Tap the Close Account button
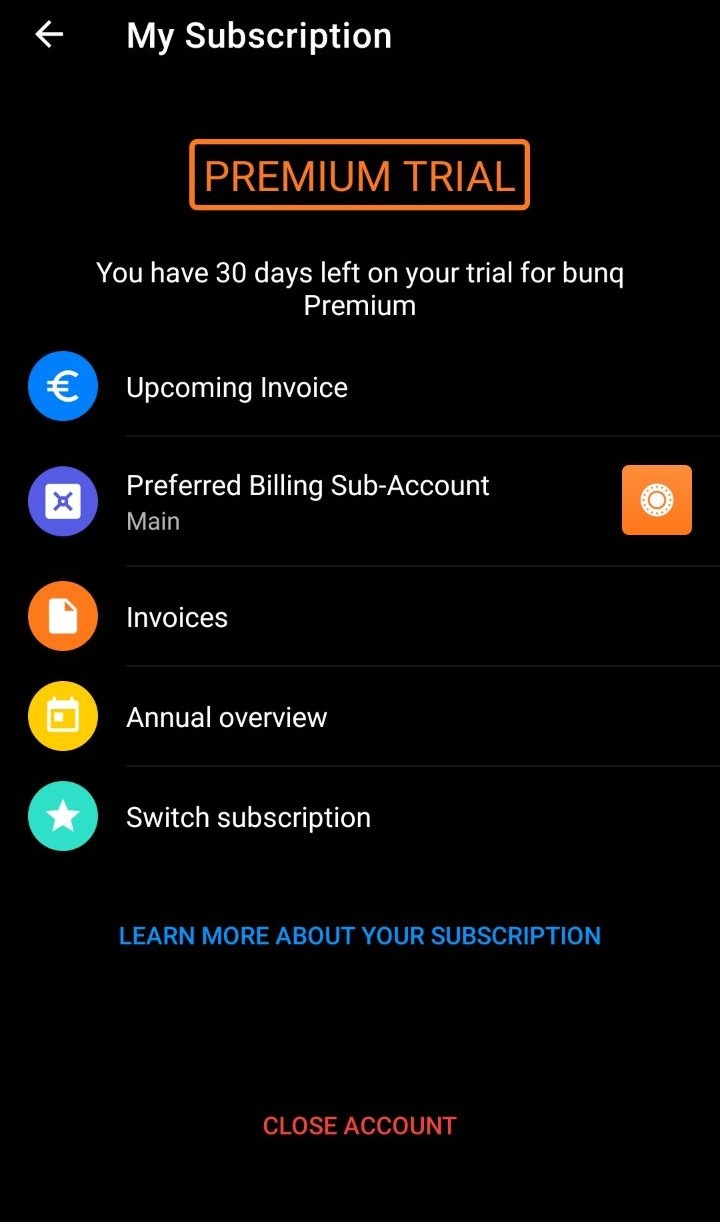This screenshot has height=1222, width=720. [360, 1126]
